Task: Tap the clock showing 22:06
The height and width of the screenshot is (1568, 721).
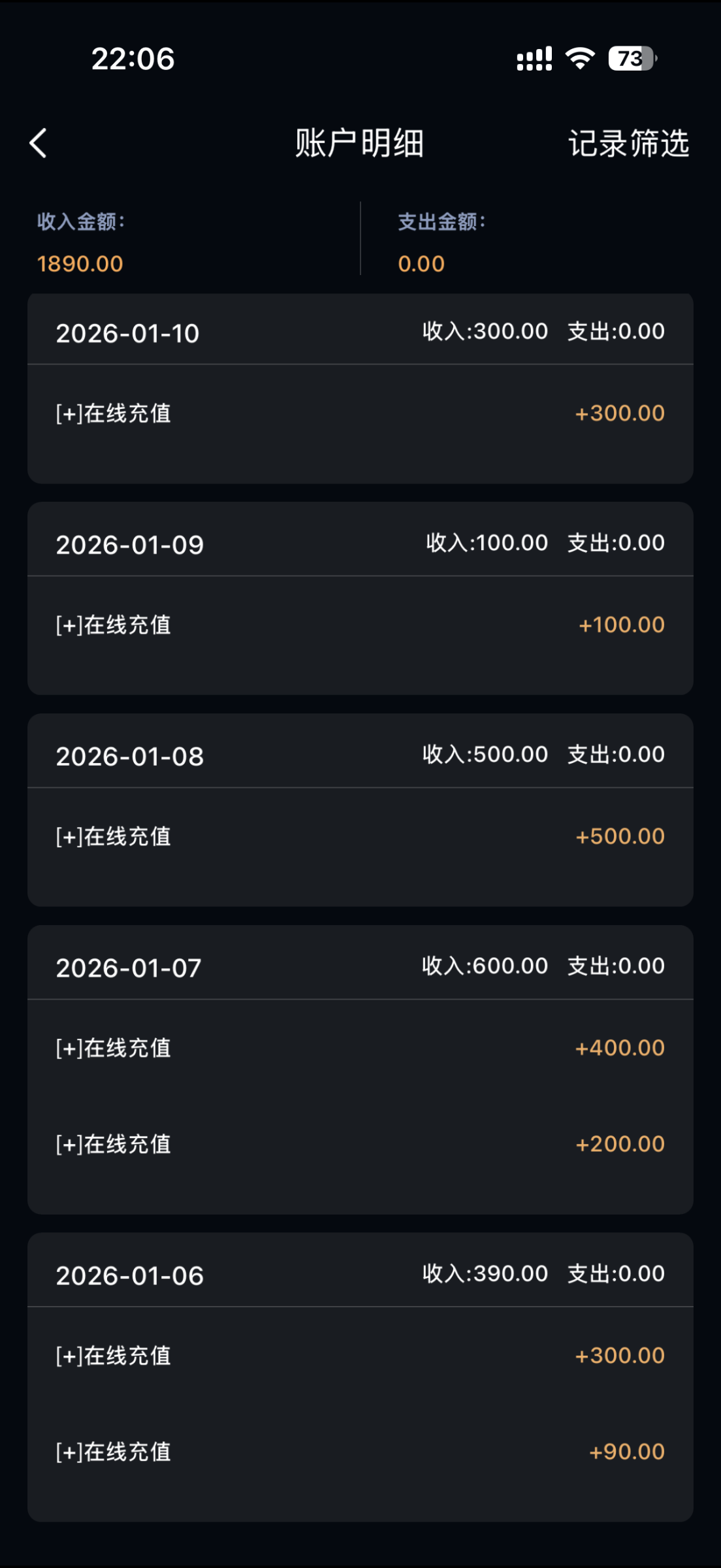Action: (131, 59)
